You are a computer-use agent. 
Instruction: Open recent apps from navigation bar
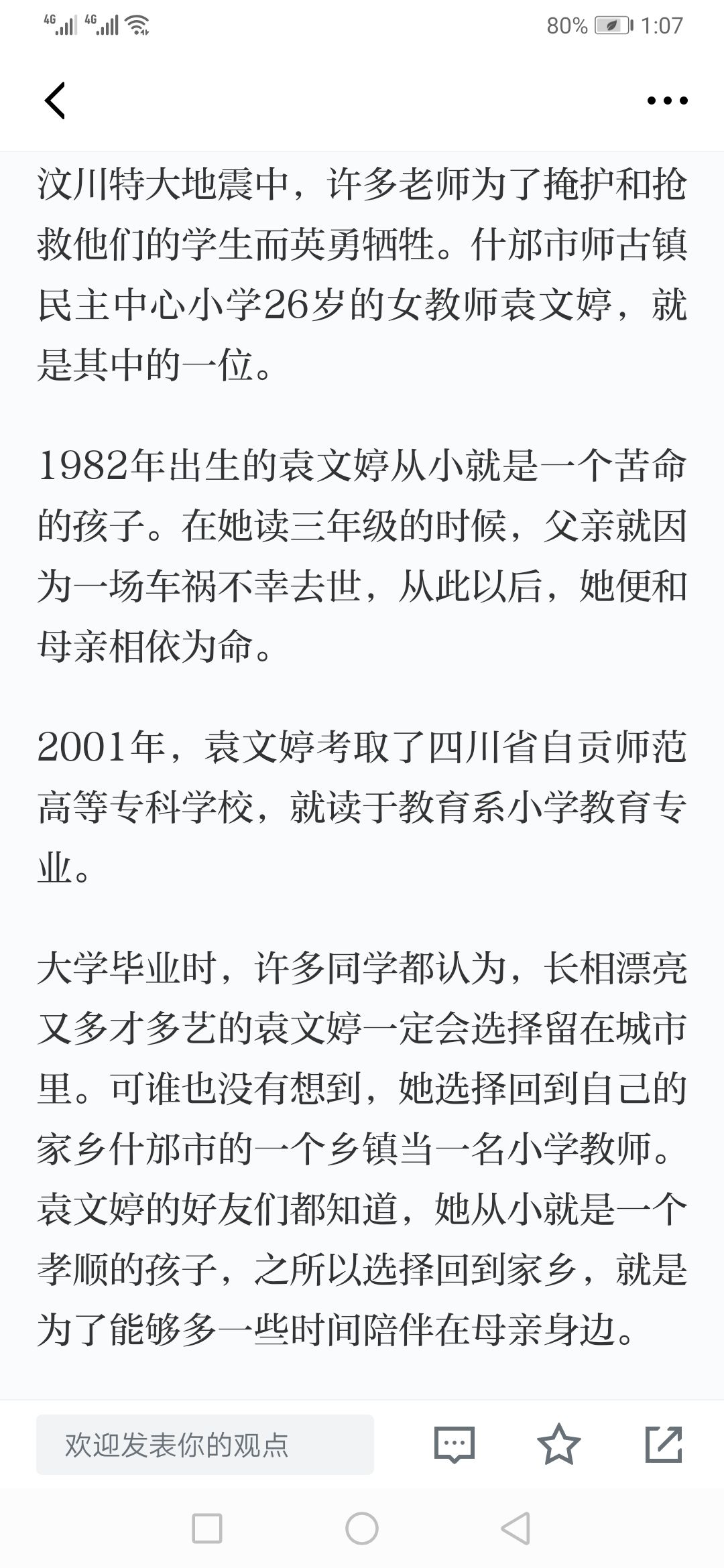pyautogui.click(x=207, y=1529)
